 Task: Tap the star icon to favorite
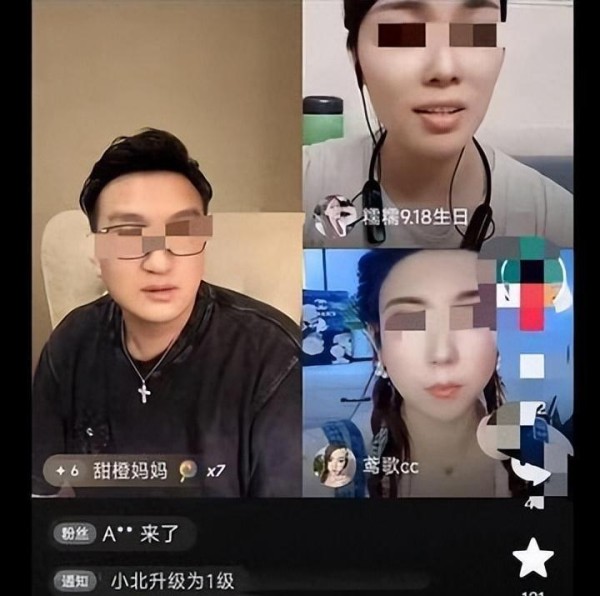pyautogui.click(x=532, y=558)
